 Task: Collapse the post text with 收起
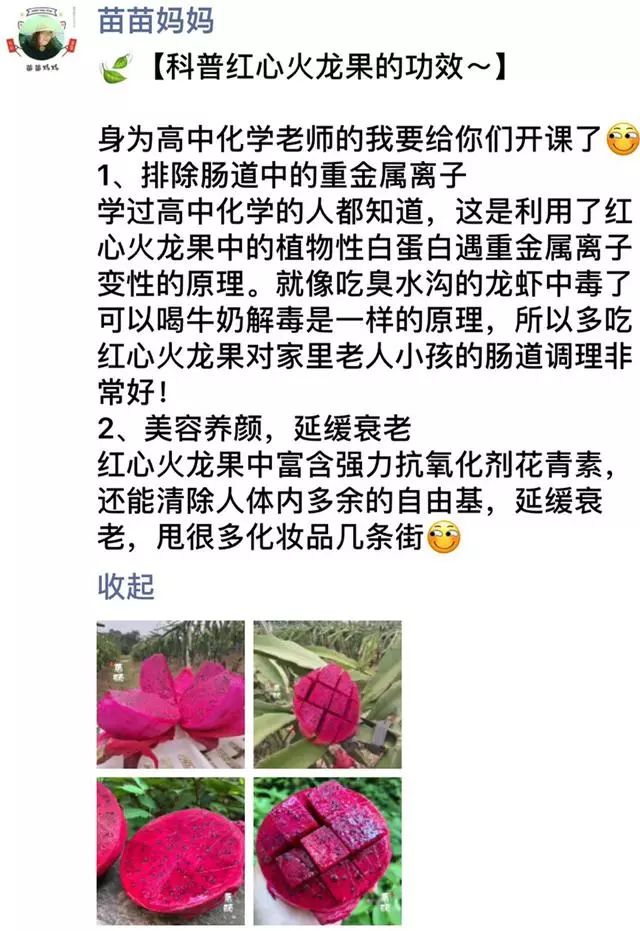[126, 586]
